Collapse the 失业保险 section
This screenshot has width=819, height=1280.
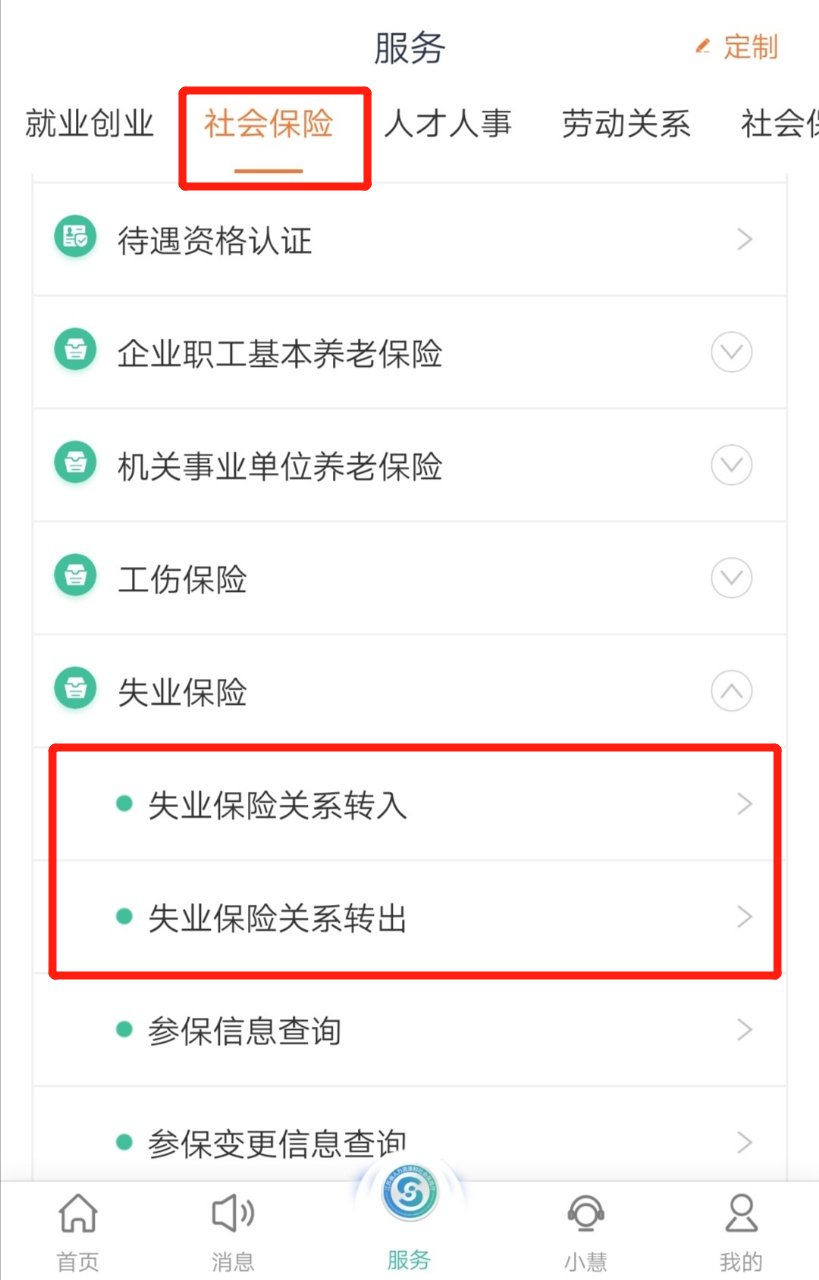click(x=409, y=691)
